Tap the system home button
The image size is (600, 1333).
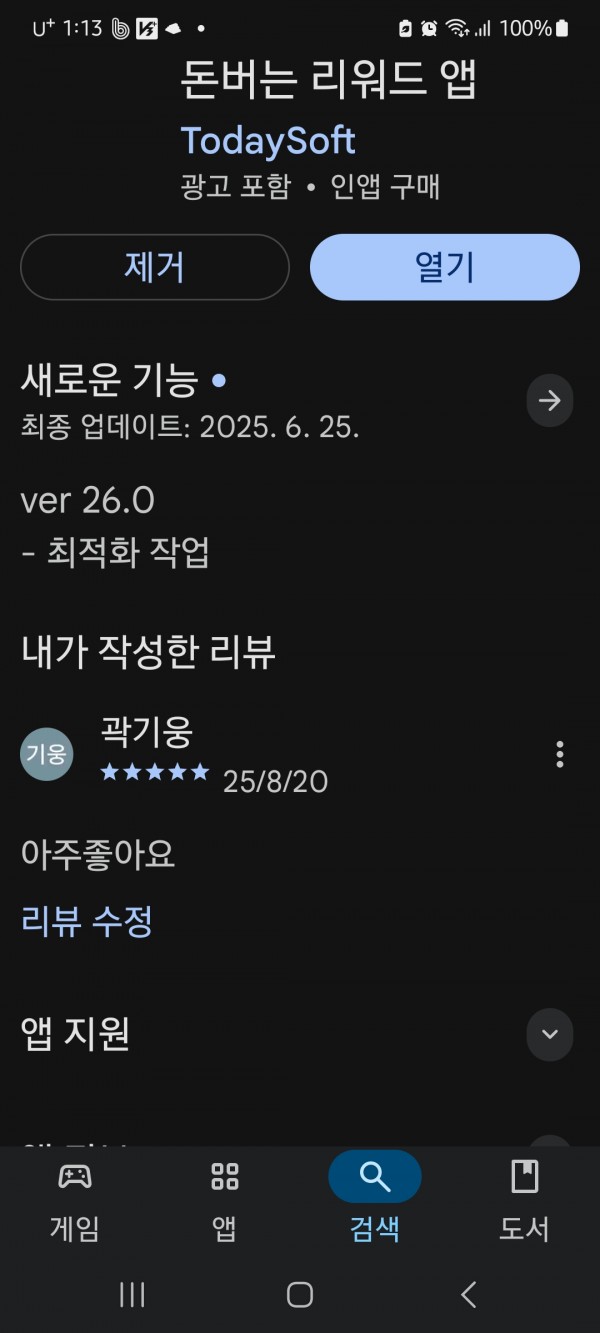click(300, 1295)
